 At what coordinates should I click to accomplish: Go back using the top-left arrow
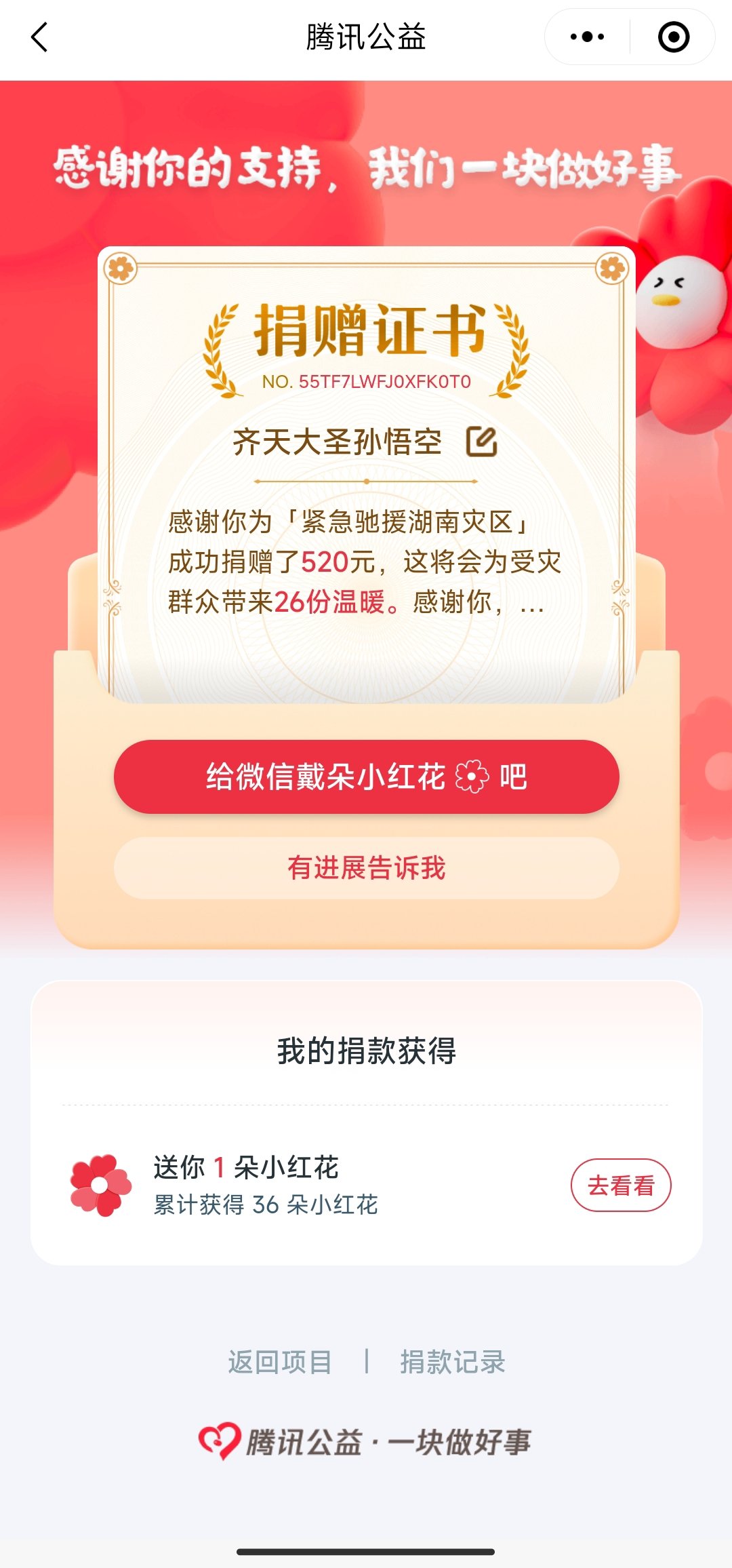click(40, 37)
